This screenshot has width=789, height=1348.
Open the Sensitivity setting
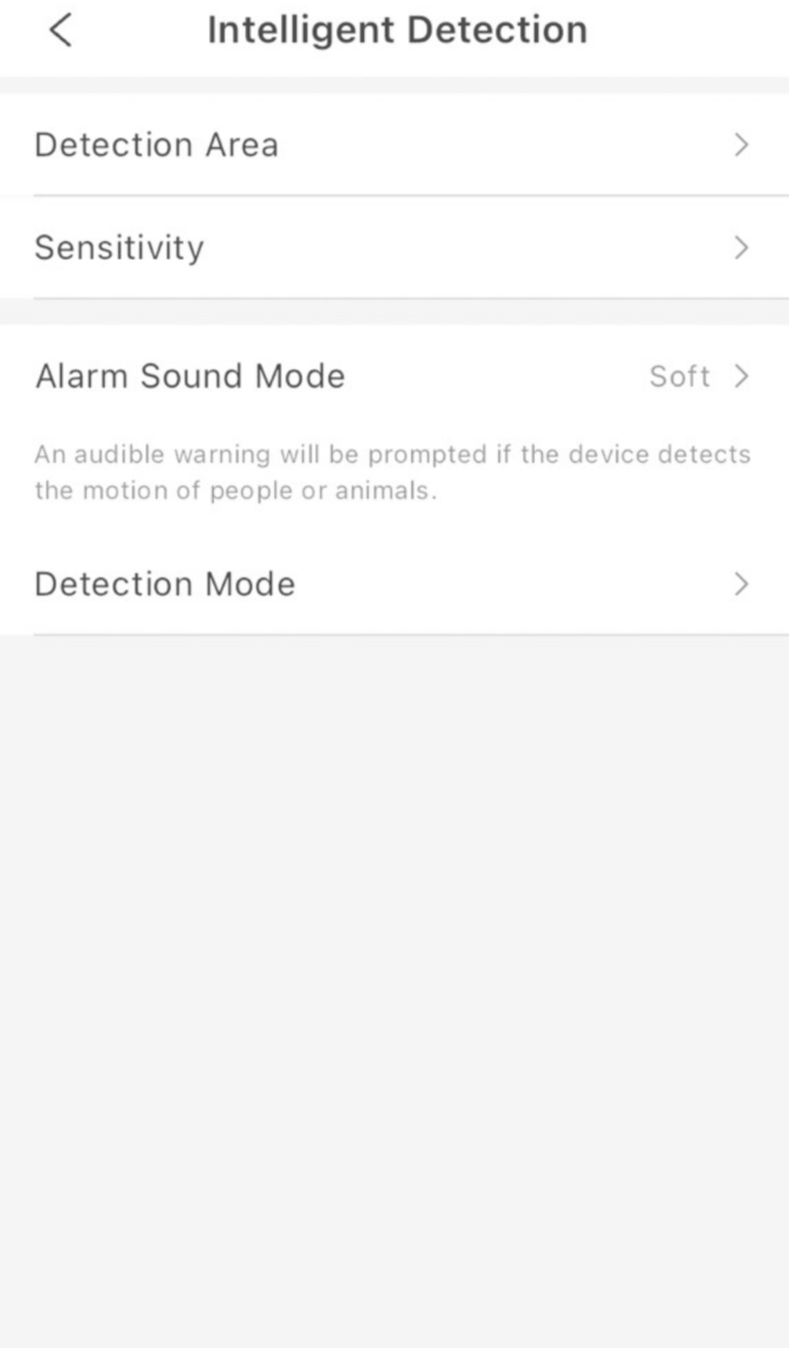click(x=394, y=247)
